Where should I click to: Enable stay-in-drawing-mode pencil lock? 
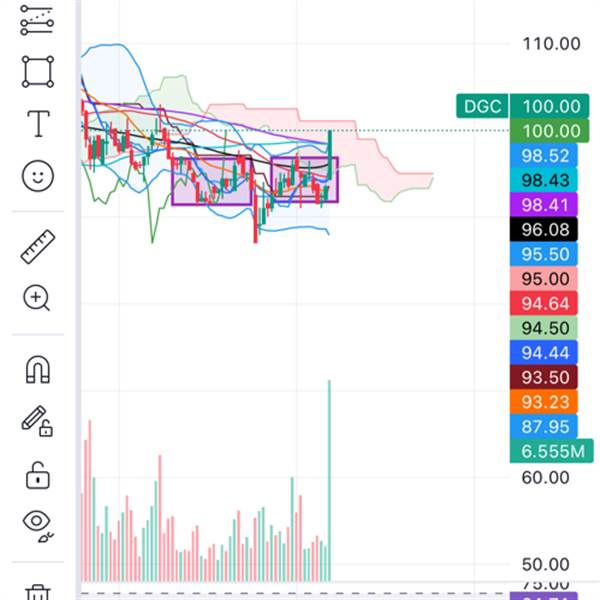click(37, 421)
